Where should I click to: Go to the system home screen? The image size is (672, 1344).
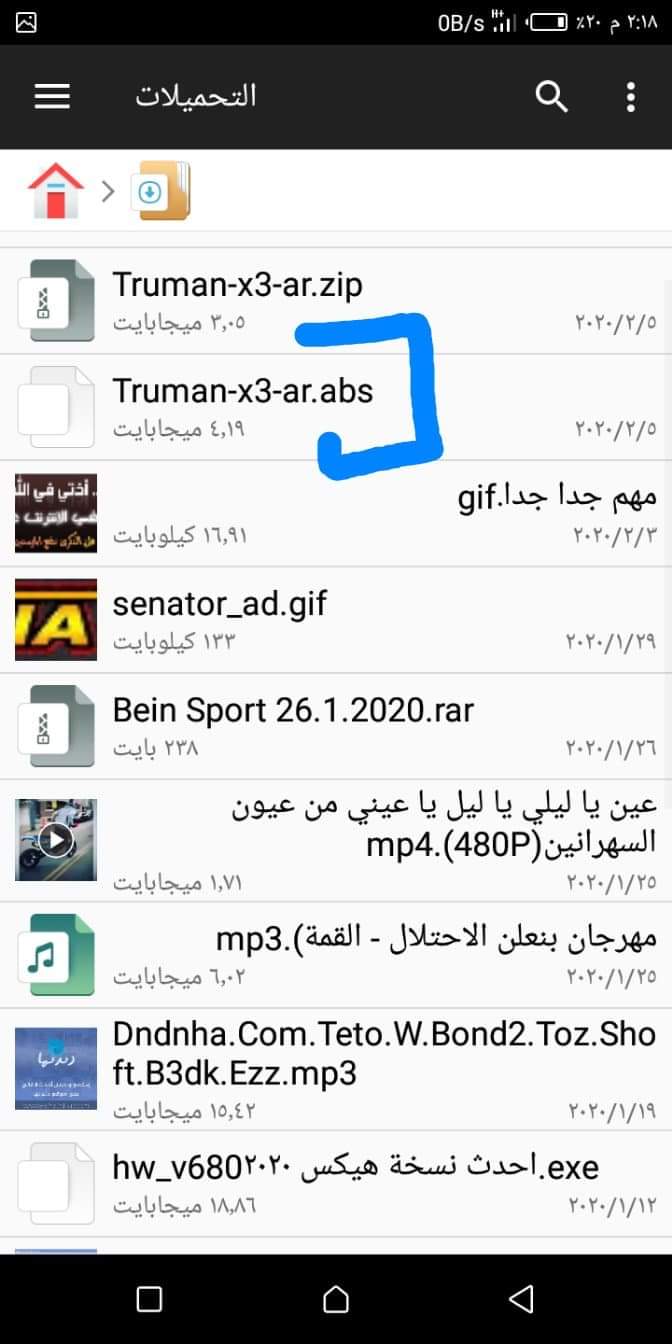(x=336, y=1299)
